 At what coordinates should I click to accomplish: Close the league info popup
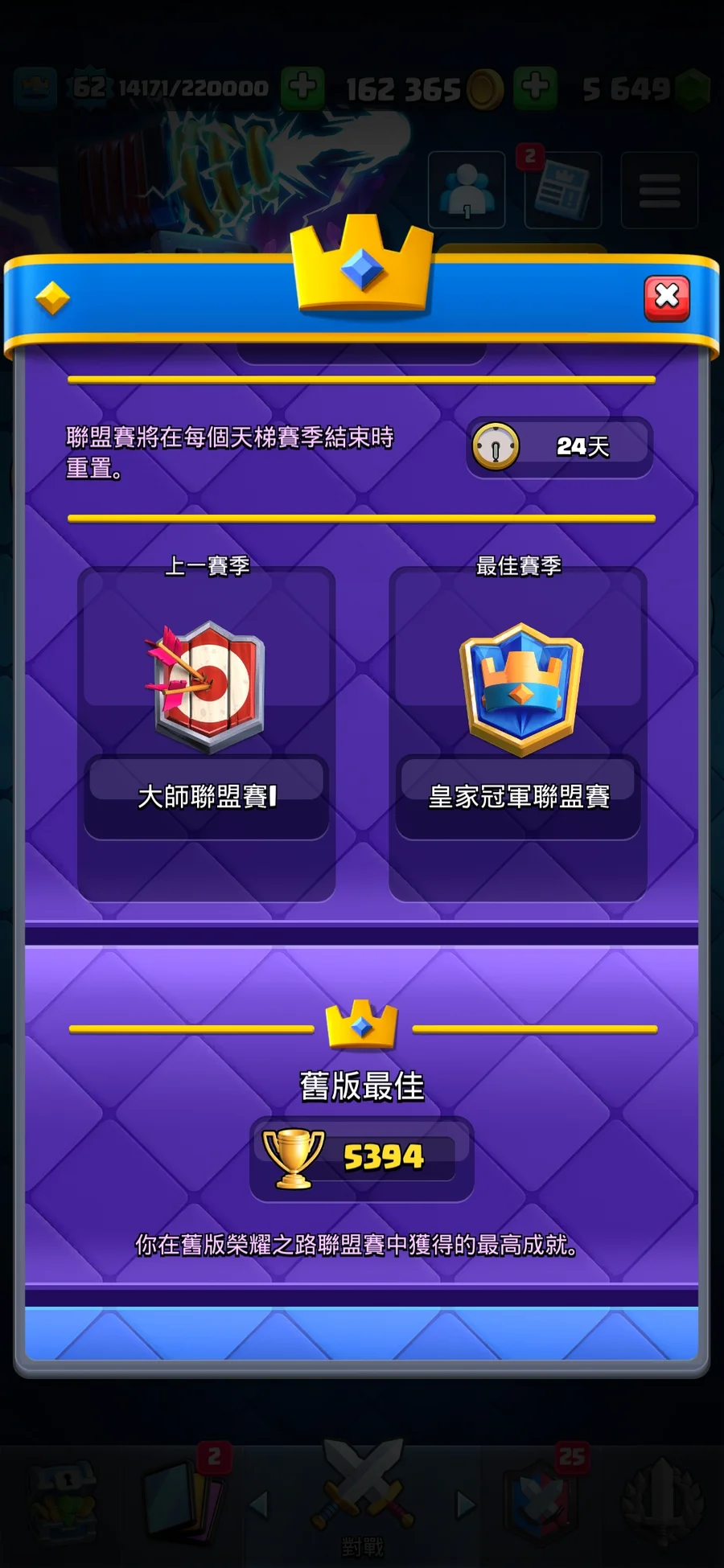(666, 298)
